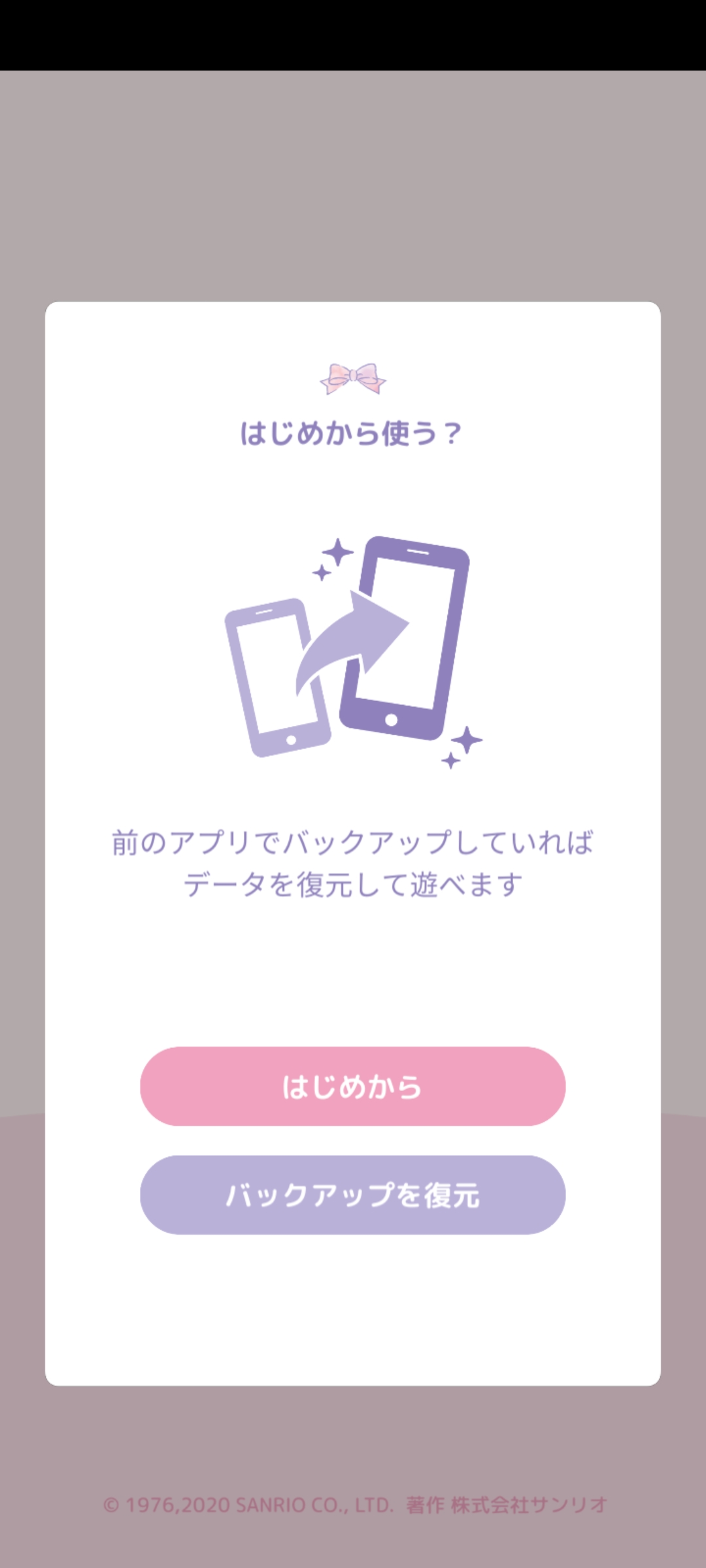
Task: Click the pink ribbon decoration icon
Action: (353, 378)
